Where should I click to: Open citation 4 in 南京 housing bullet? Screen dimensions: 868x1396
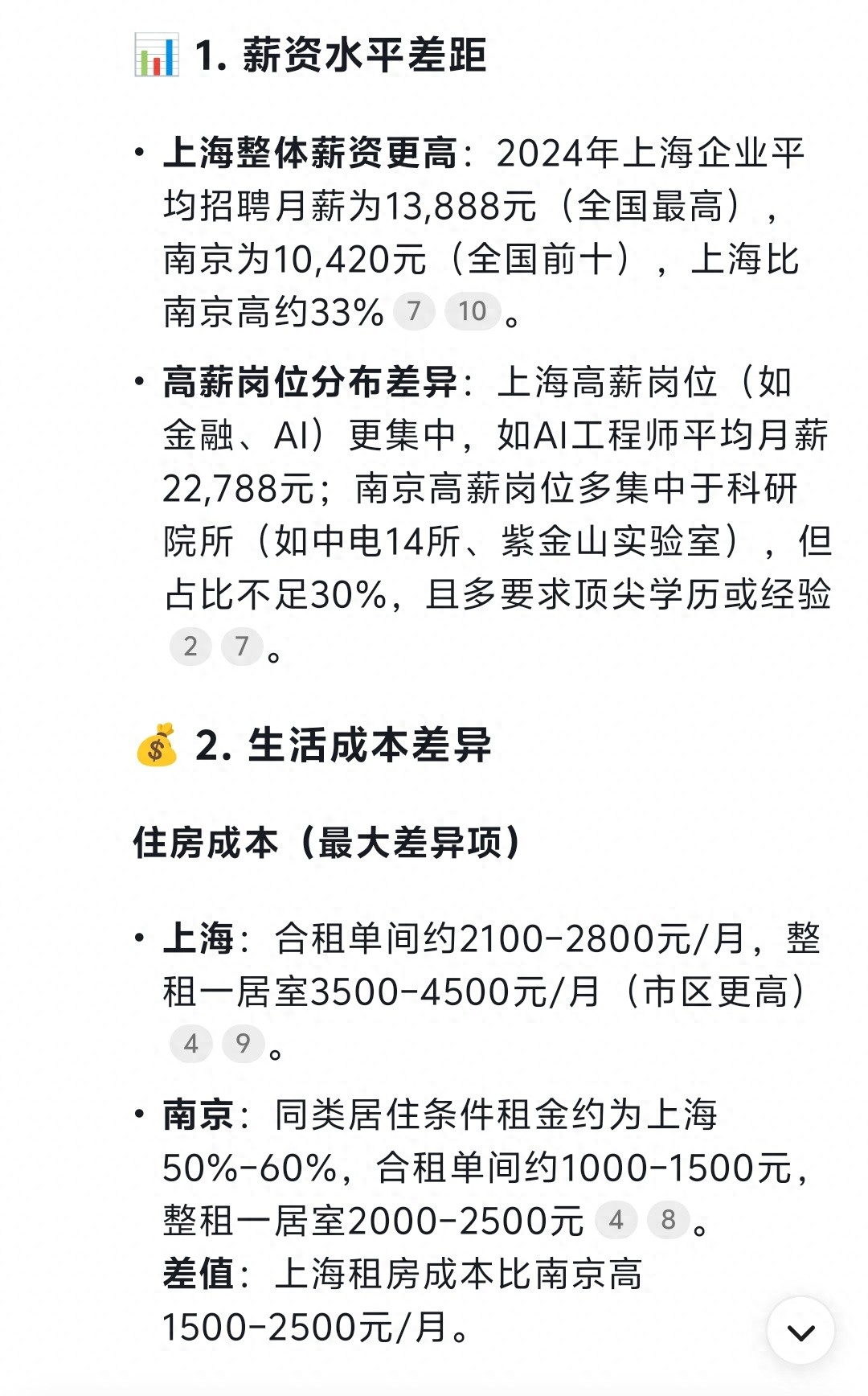pyautogui.click(x=616, y=1220)
